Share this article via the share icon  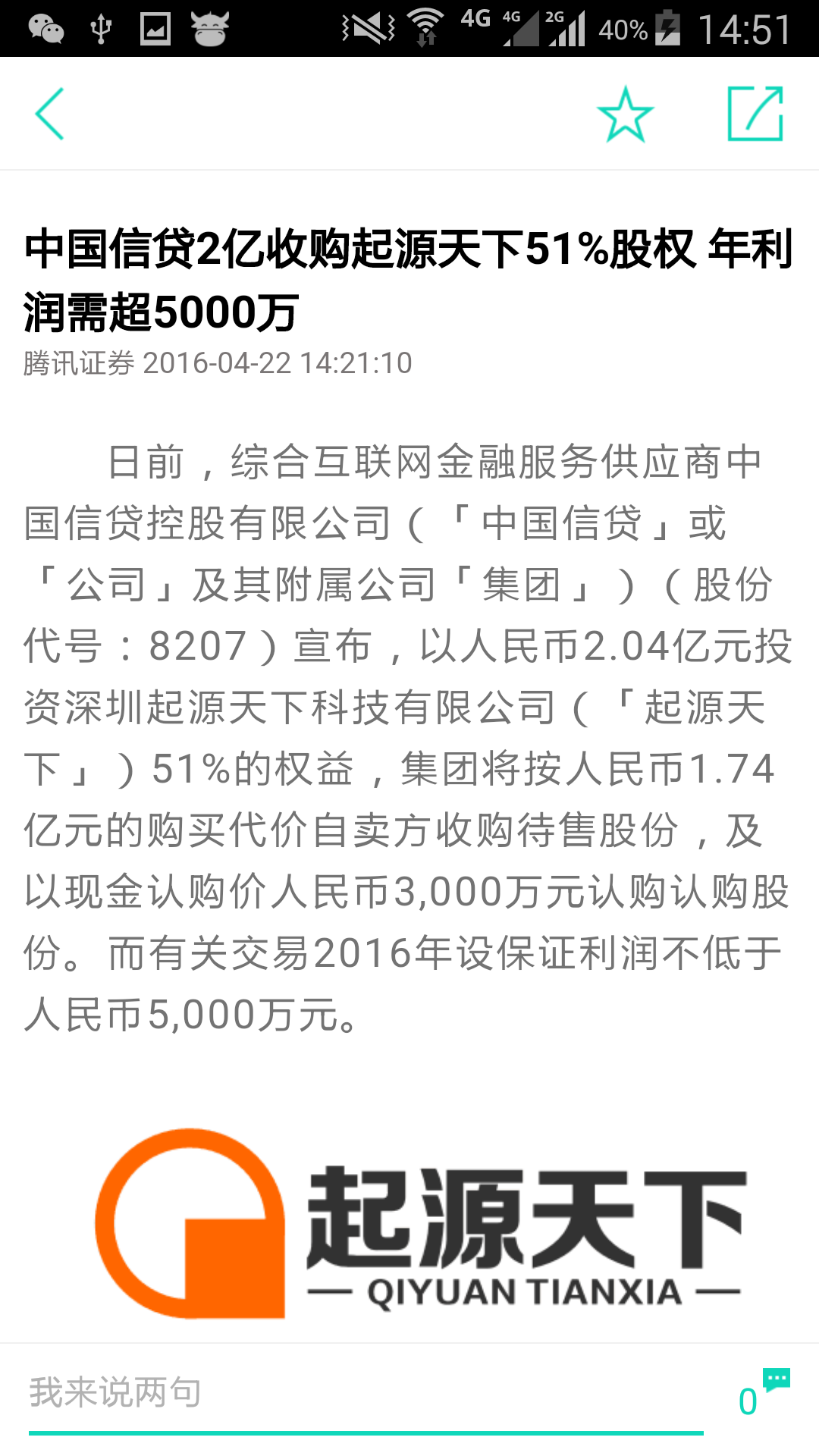coord(755,114)
